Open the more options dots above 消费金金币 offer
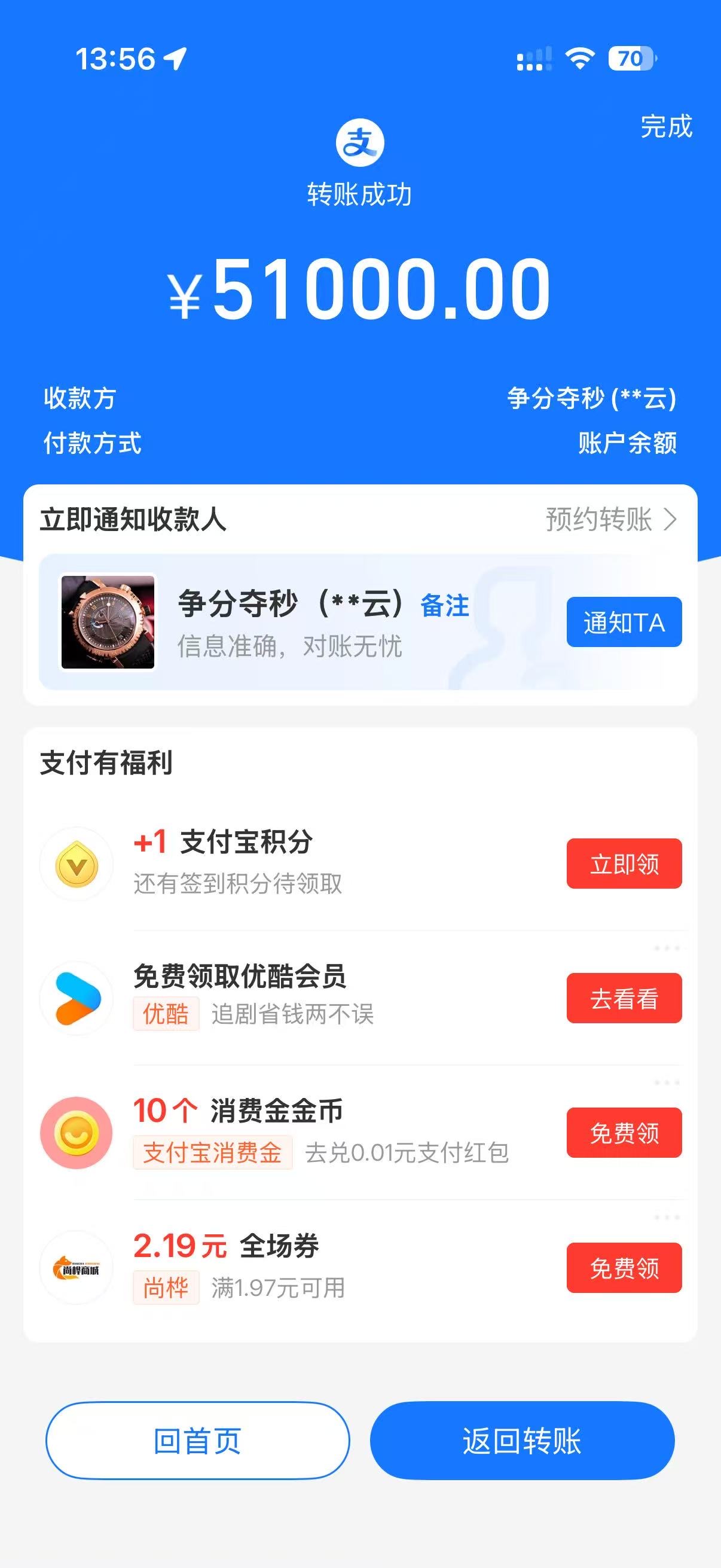 (x=667, y=1083)
